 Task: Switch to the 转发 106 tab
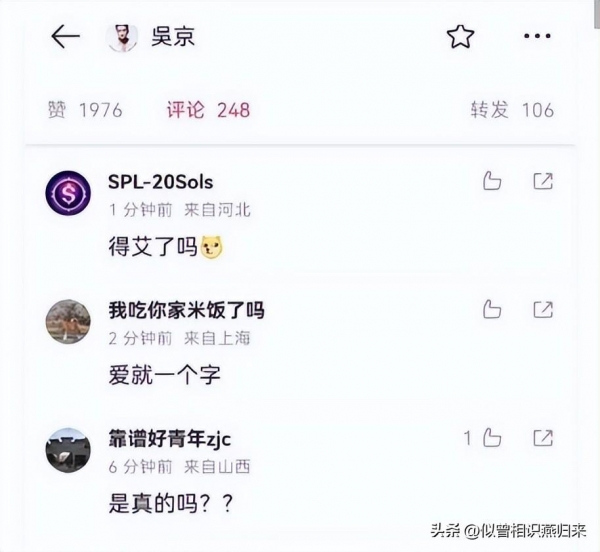[512, 110]
